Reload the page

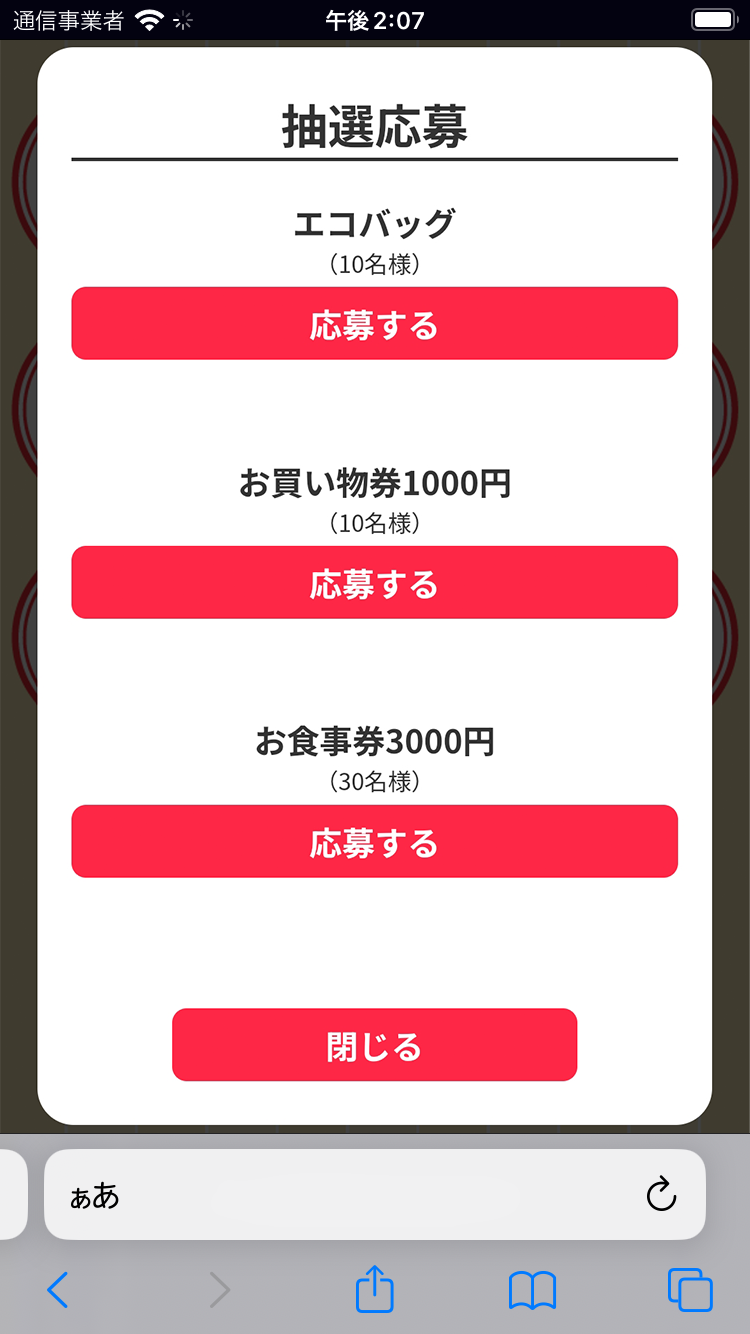coord(661,1194)
